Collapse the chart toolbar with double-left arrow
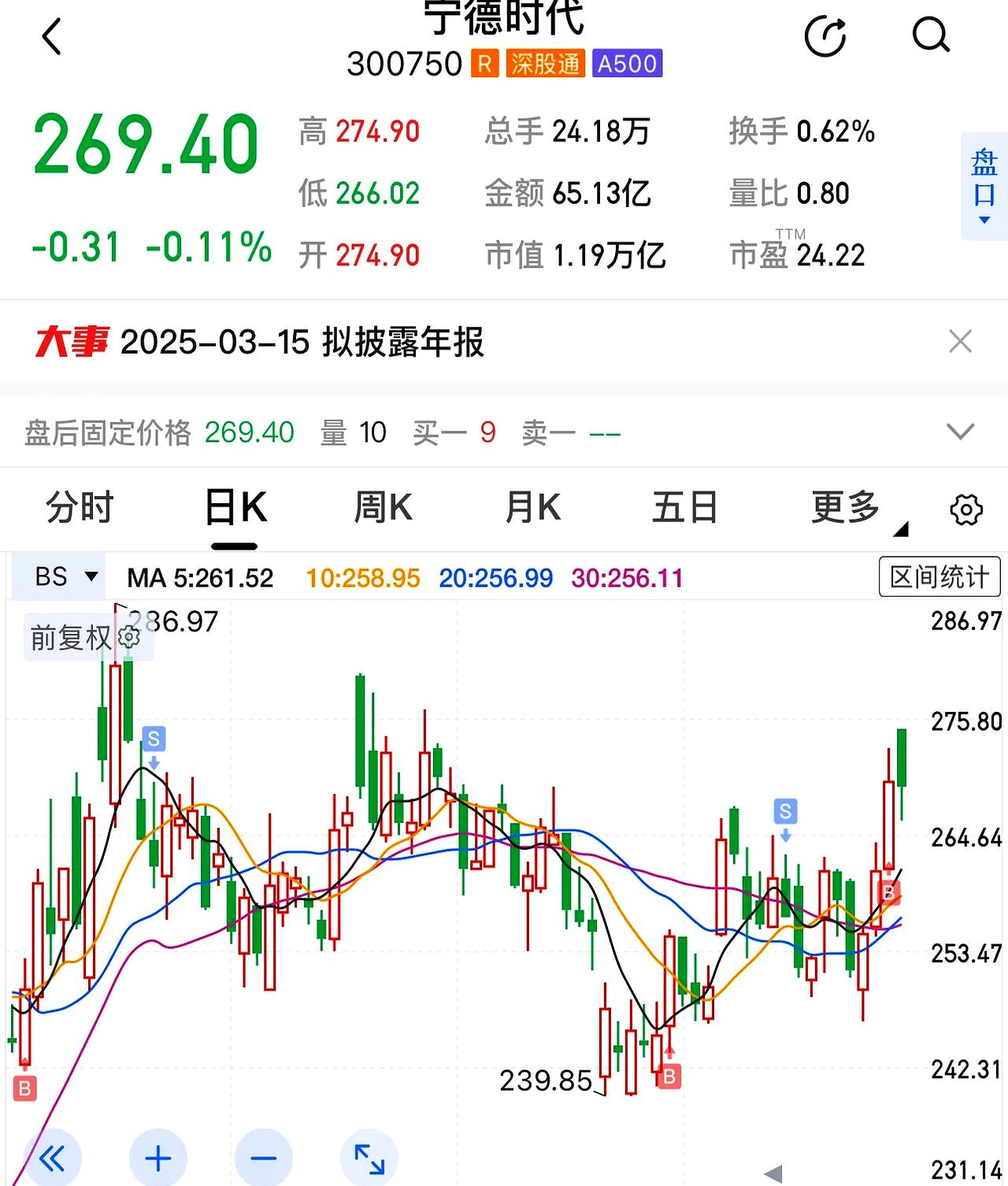Viewport: 1008px width, 1186px height. point(53,1158)
